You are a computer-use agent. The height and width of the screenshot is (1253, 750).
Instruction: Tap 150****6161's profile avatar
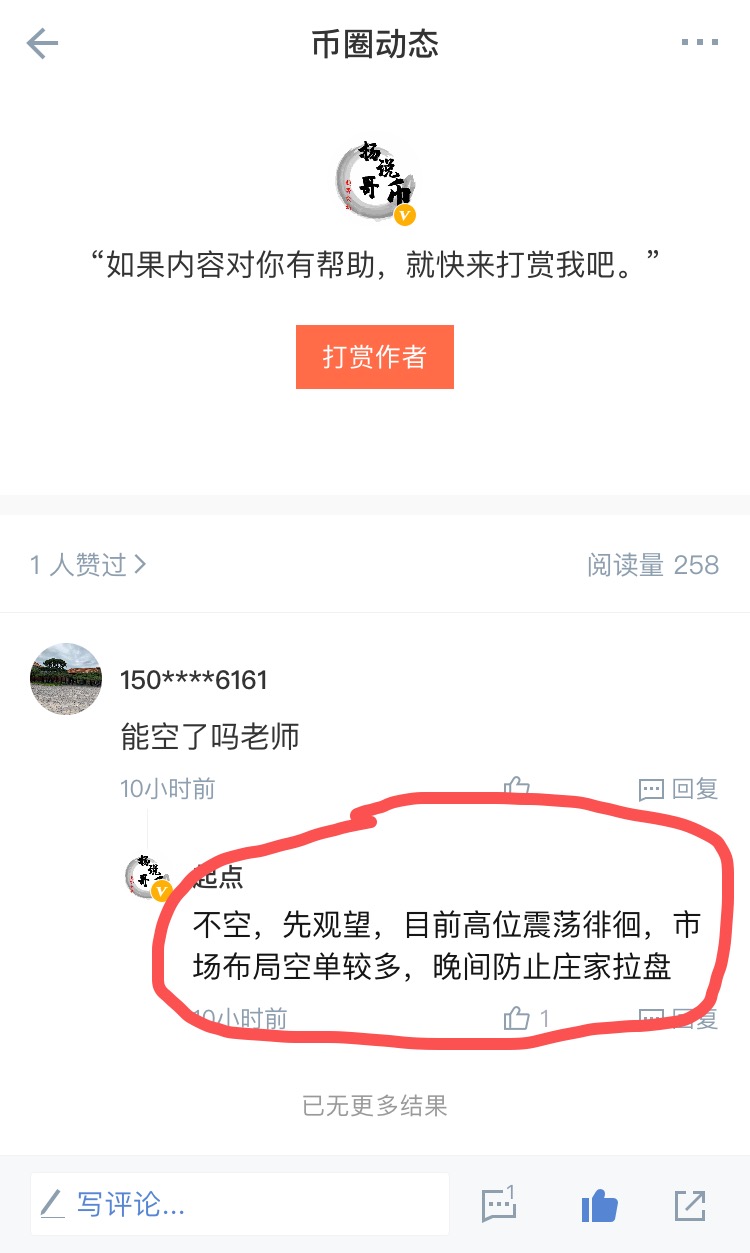65,678
